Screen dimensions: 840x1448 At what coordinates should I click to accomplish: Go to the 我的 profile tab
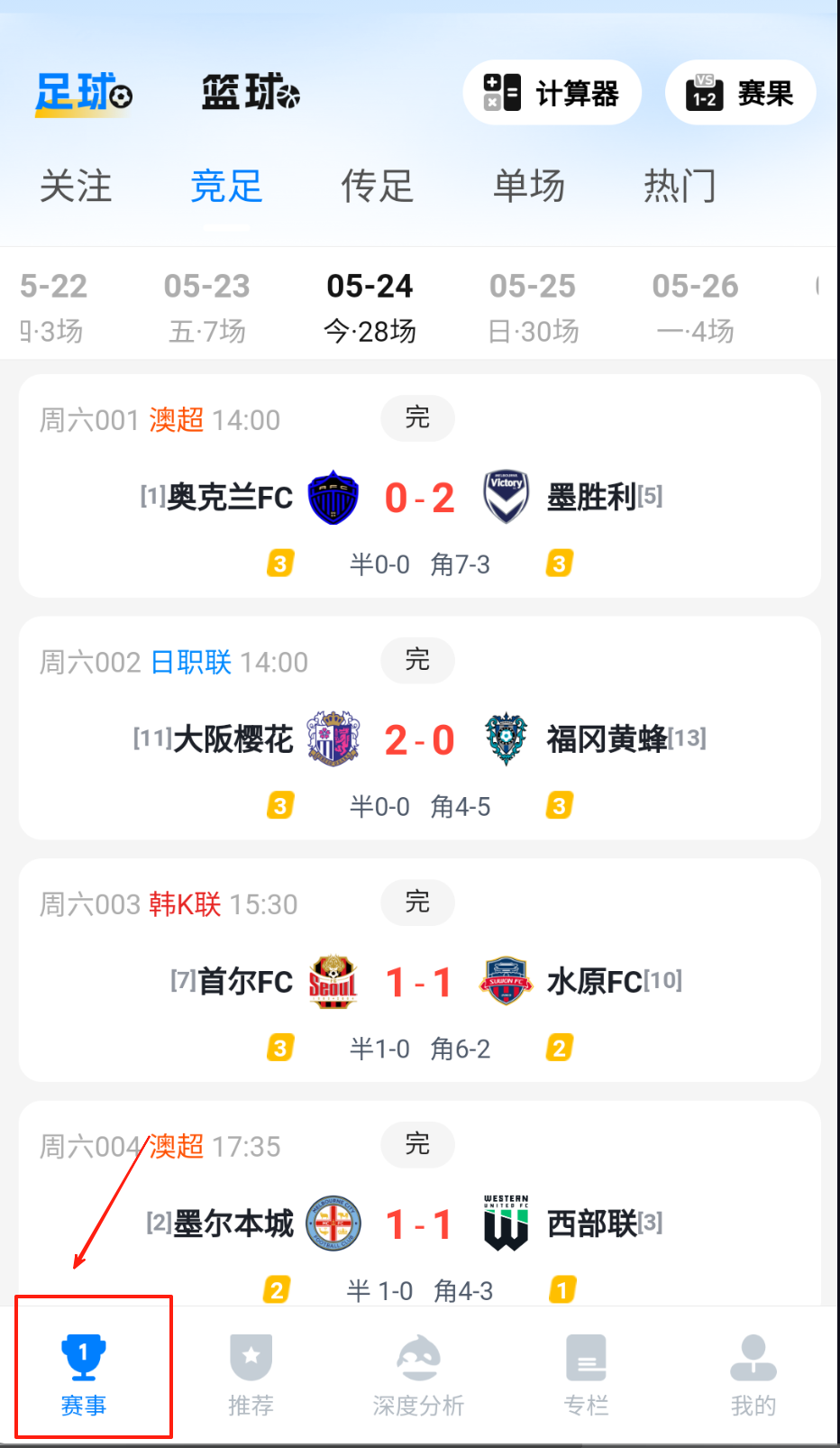[753, 1375]
